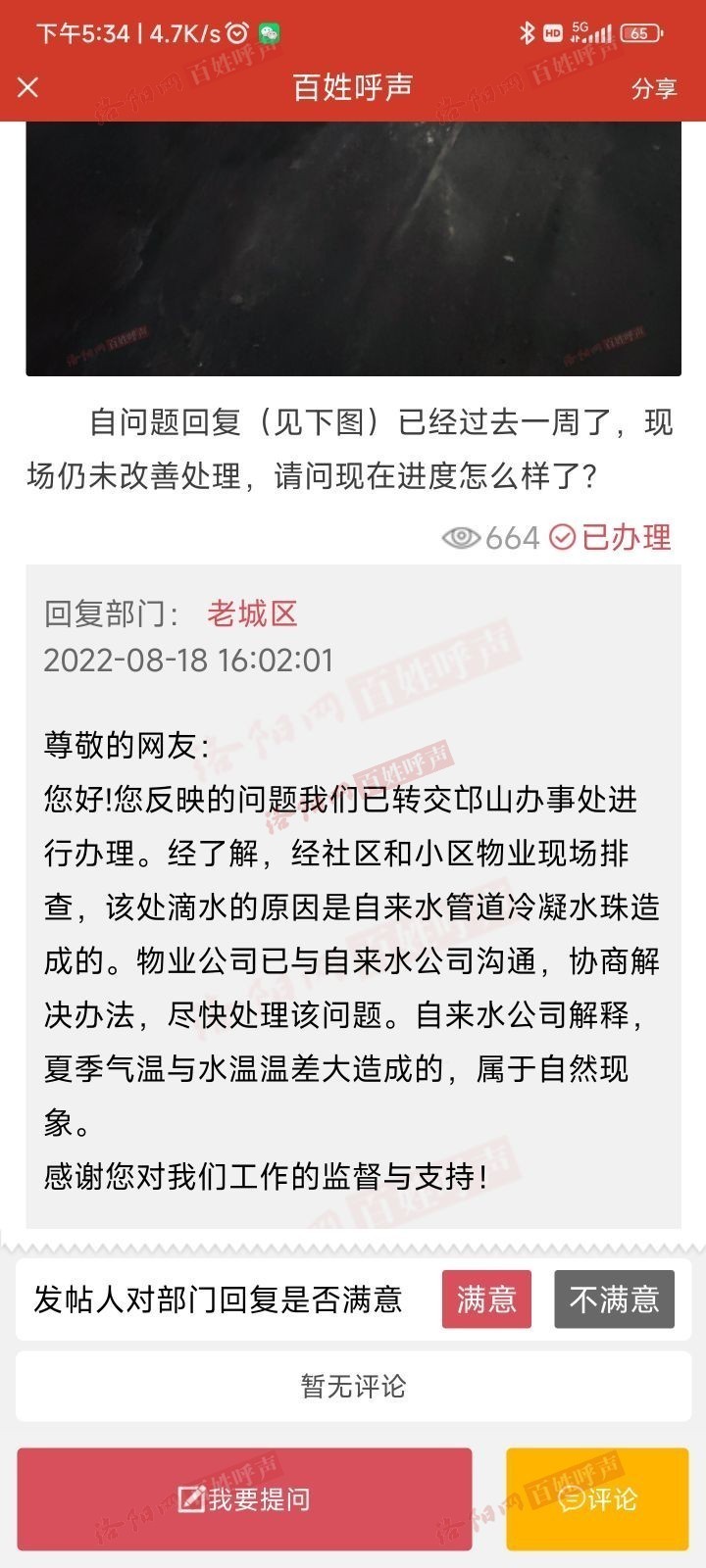This screenshot has height=1568, width=706.
Task: Mark the department reply as 不满意
Action: [x=614, y=1299]
